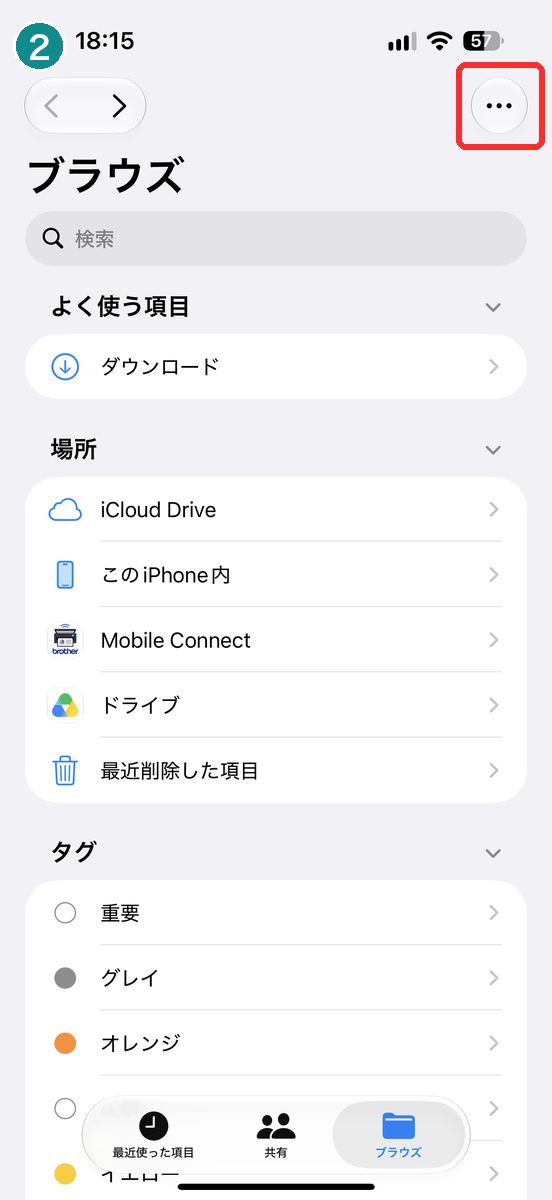Open このiPhone内 location
This screenshot has height=1200, width=552.
276,575
